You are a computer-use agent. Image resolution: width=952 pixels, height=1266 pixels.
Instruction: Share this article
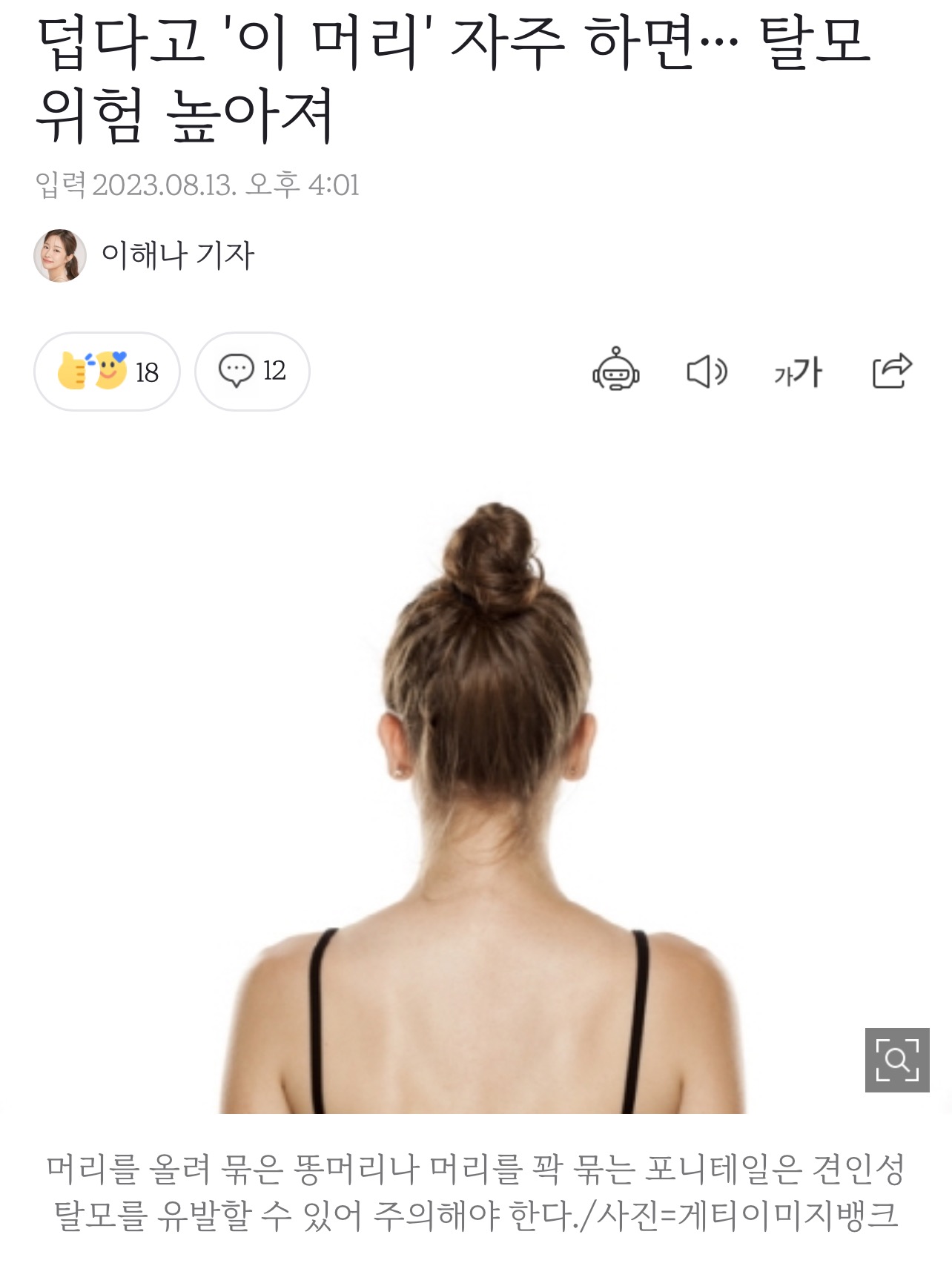click(x=892, y=370)
